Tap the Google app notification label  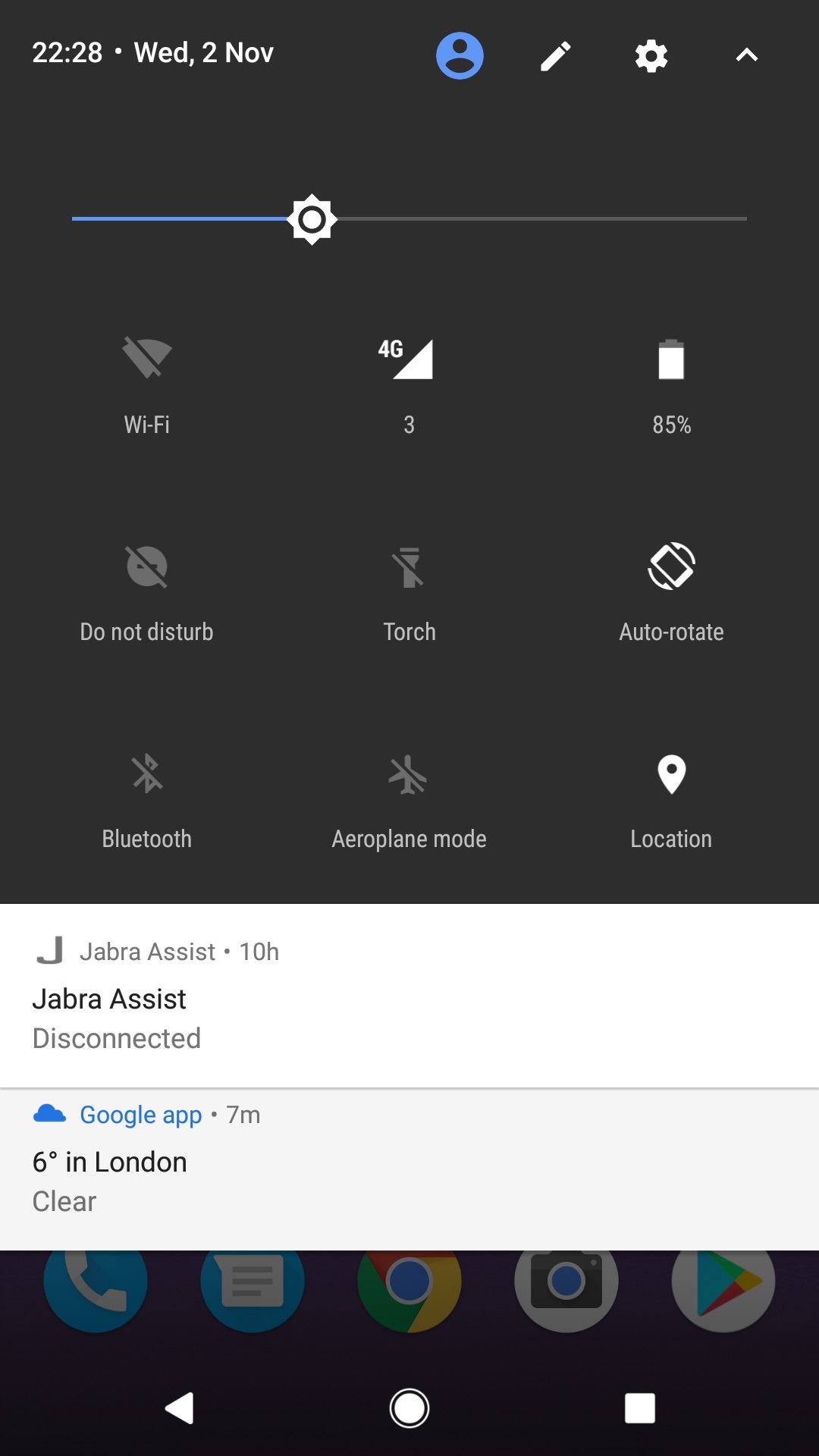pos(141,1114)
